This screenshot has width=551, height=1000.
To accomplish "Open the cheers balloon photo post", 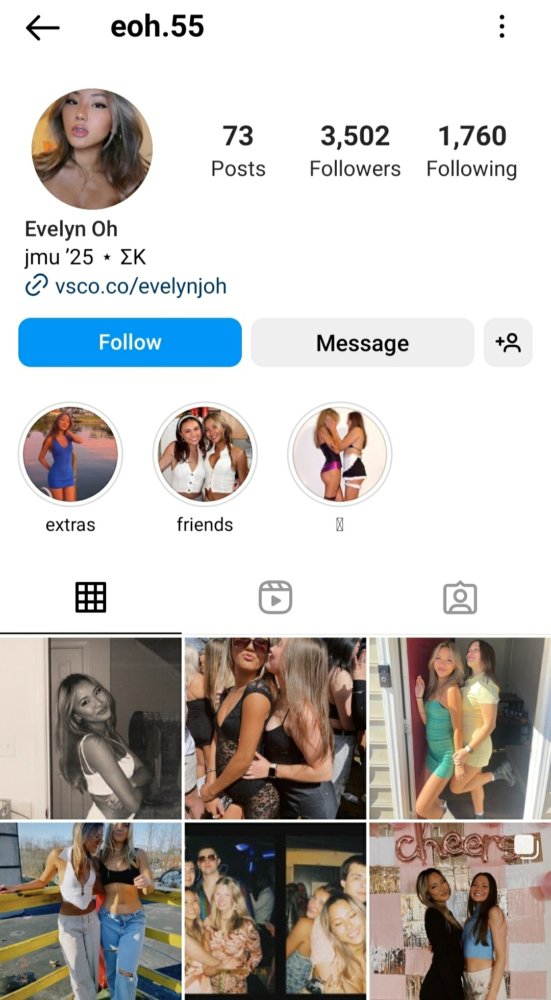I will 460,911.
